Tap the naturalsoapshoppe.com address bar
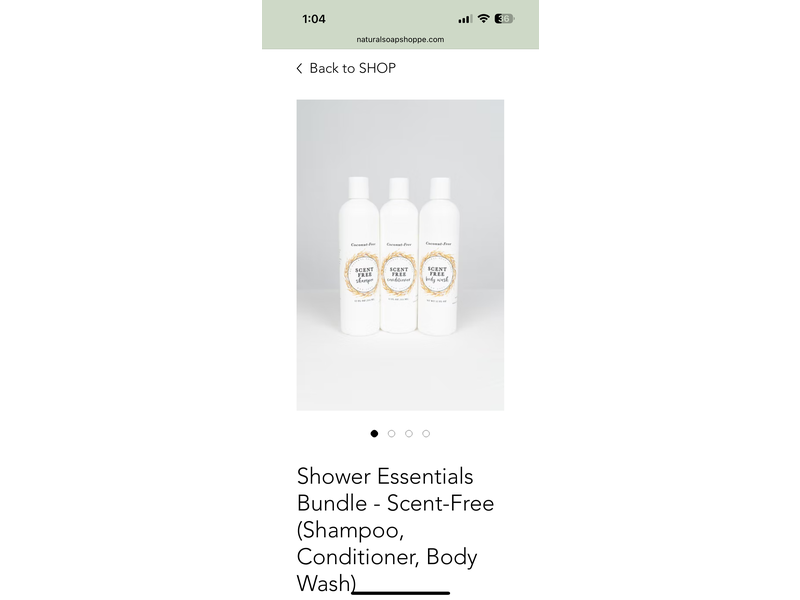 tap(400, 40)
